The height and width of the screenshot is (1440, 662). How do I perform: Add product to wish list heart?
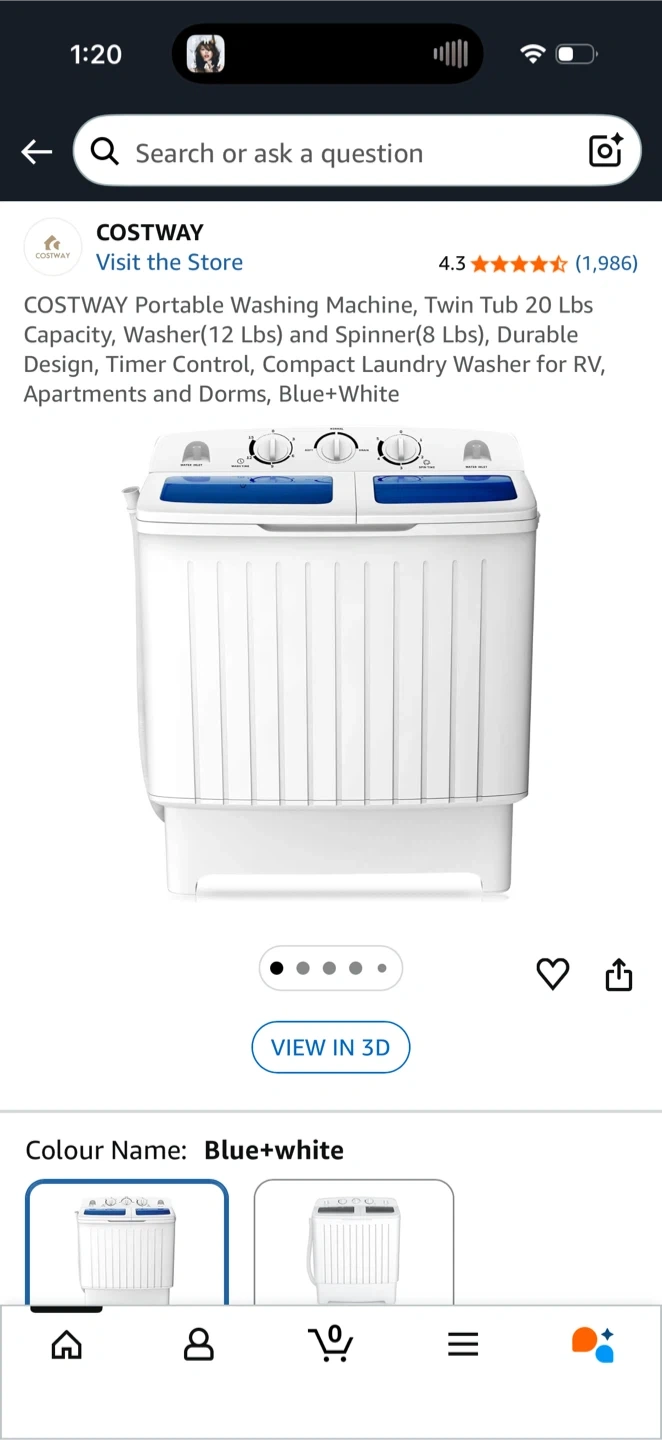552,973
